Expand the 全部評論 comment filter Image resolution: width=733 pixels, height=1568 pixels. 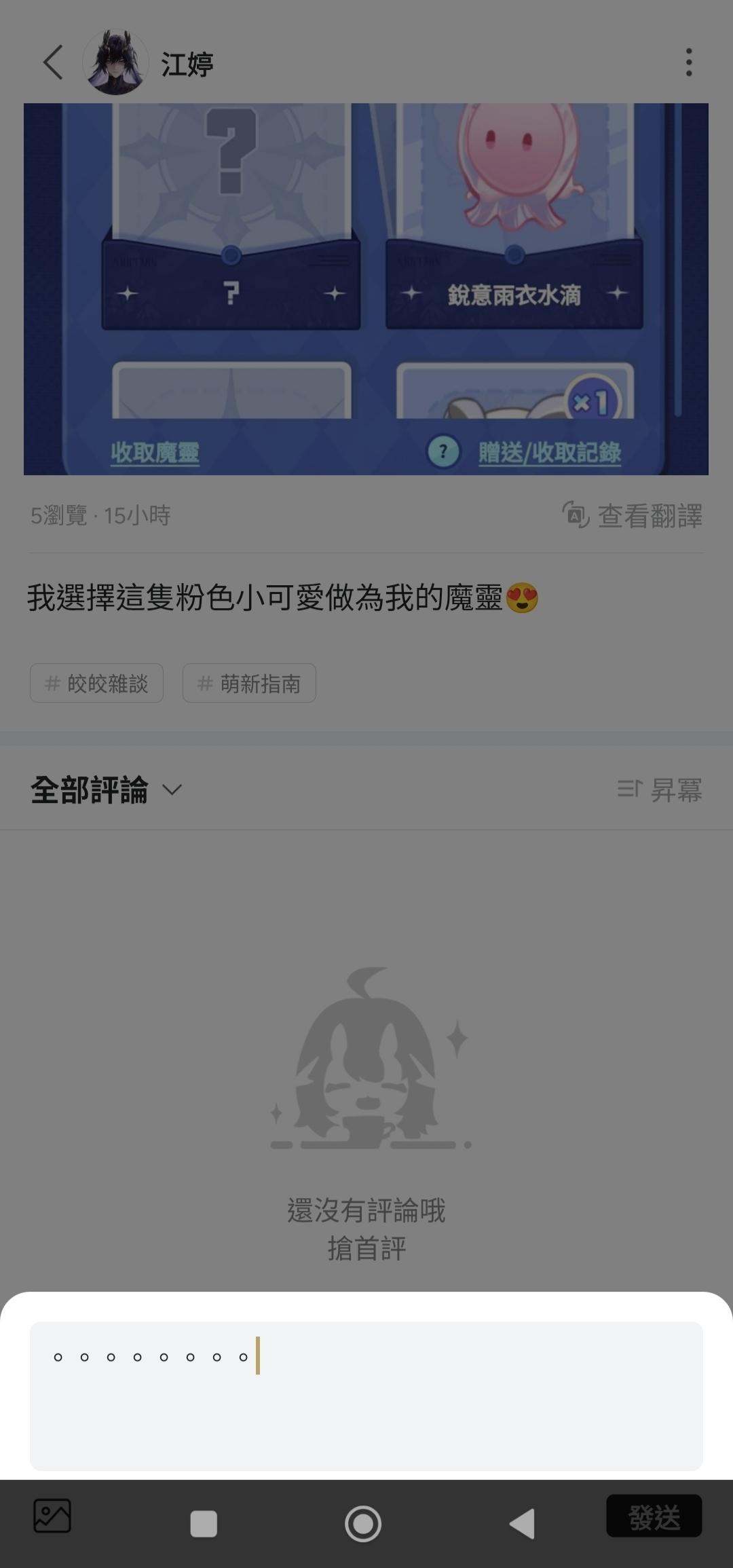[107, 790]
